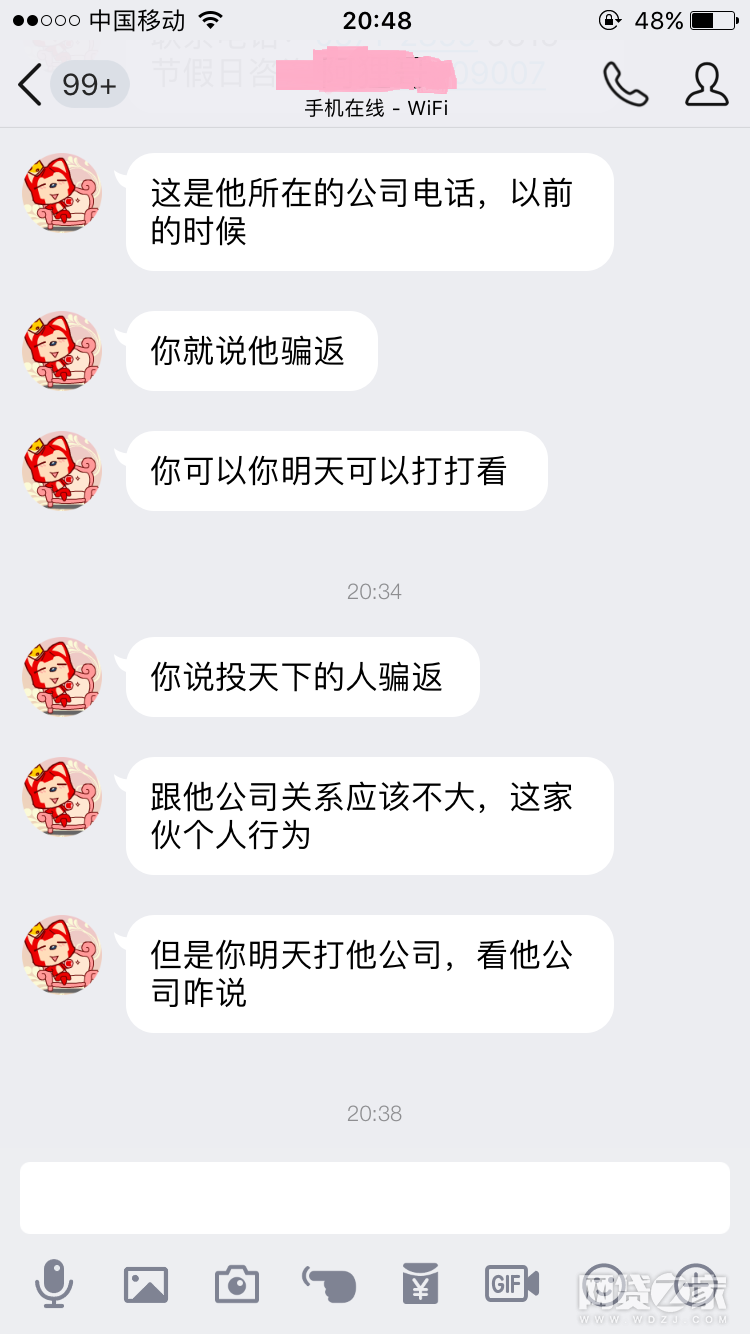Send a poke with the hand icon
The width and height of the screenshot is (750, 1334).
pos(329,1284)
